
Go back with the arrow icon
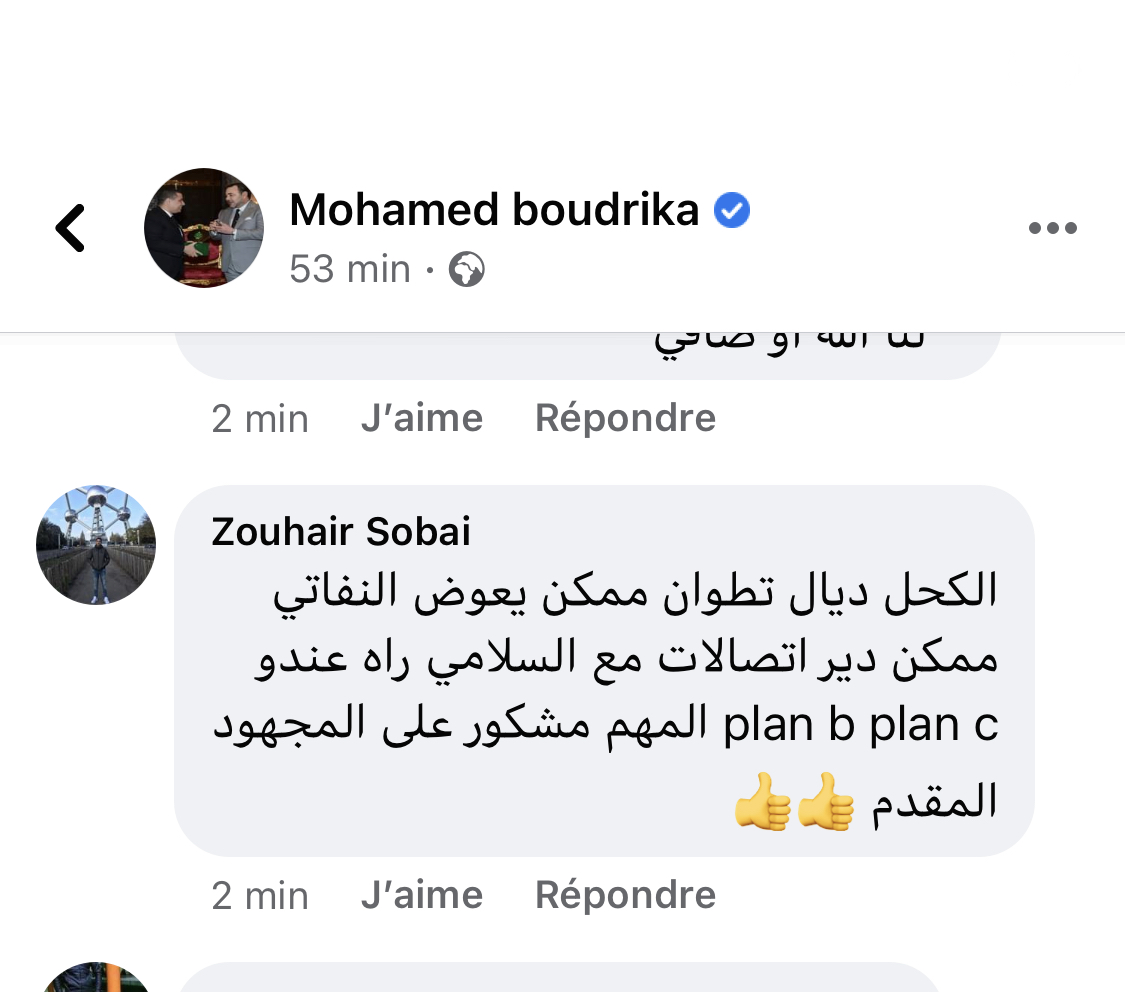(x=70, y=228)
